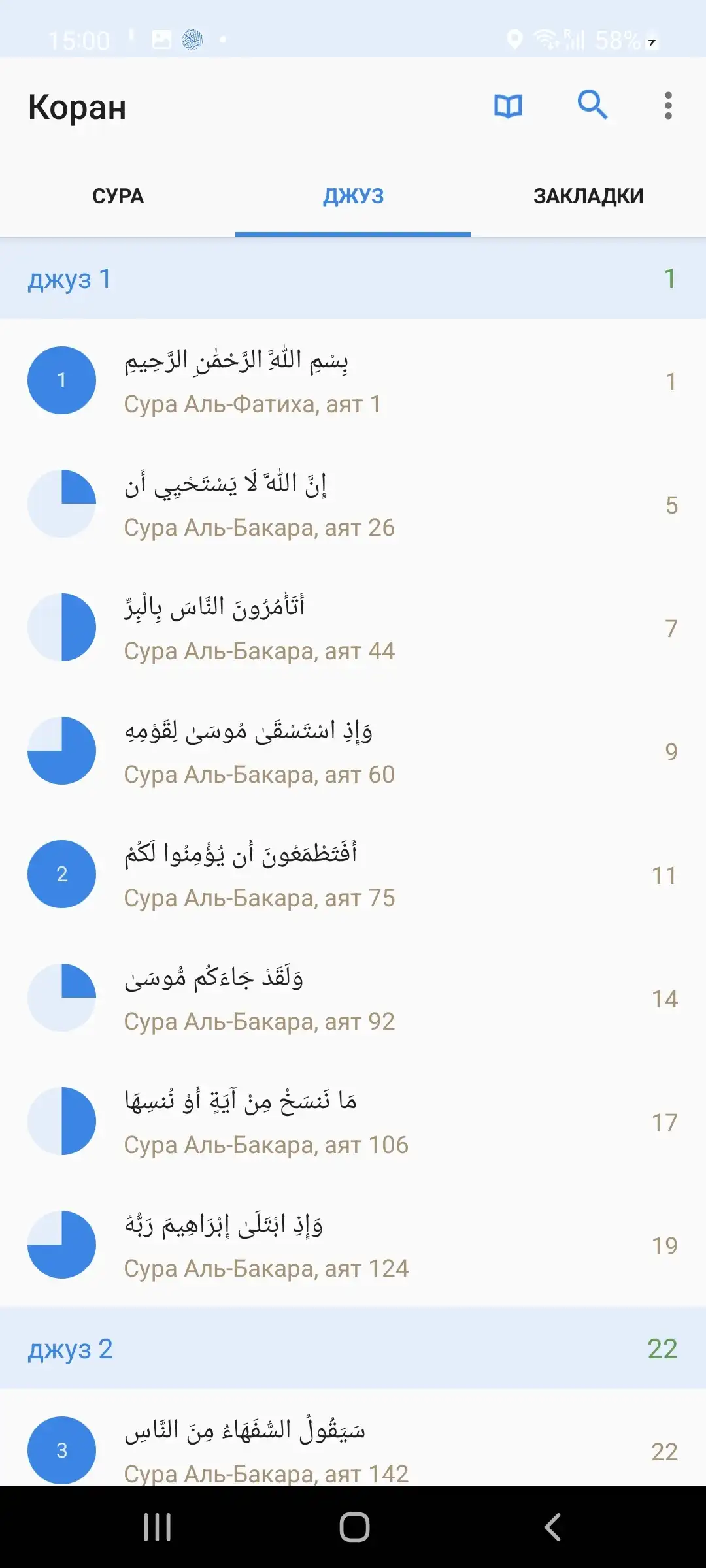This screenshot has width=706, height=1568.
Task: Open the overflow menu
Action: click(667, 106)
